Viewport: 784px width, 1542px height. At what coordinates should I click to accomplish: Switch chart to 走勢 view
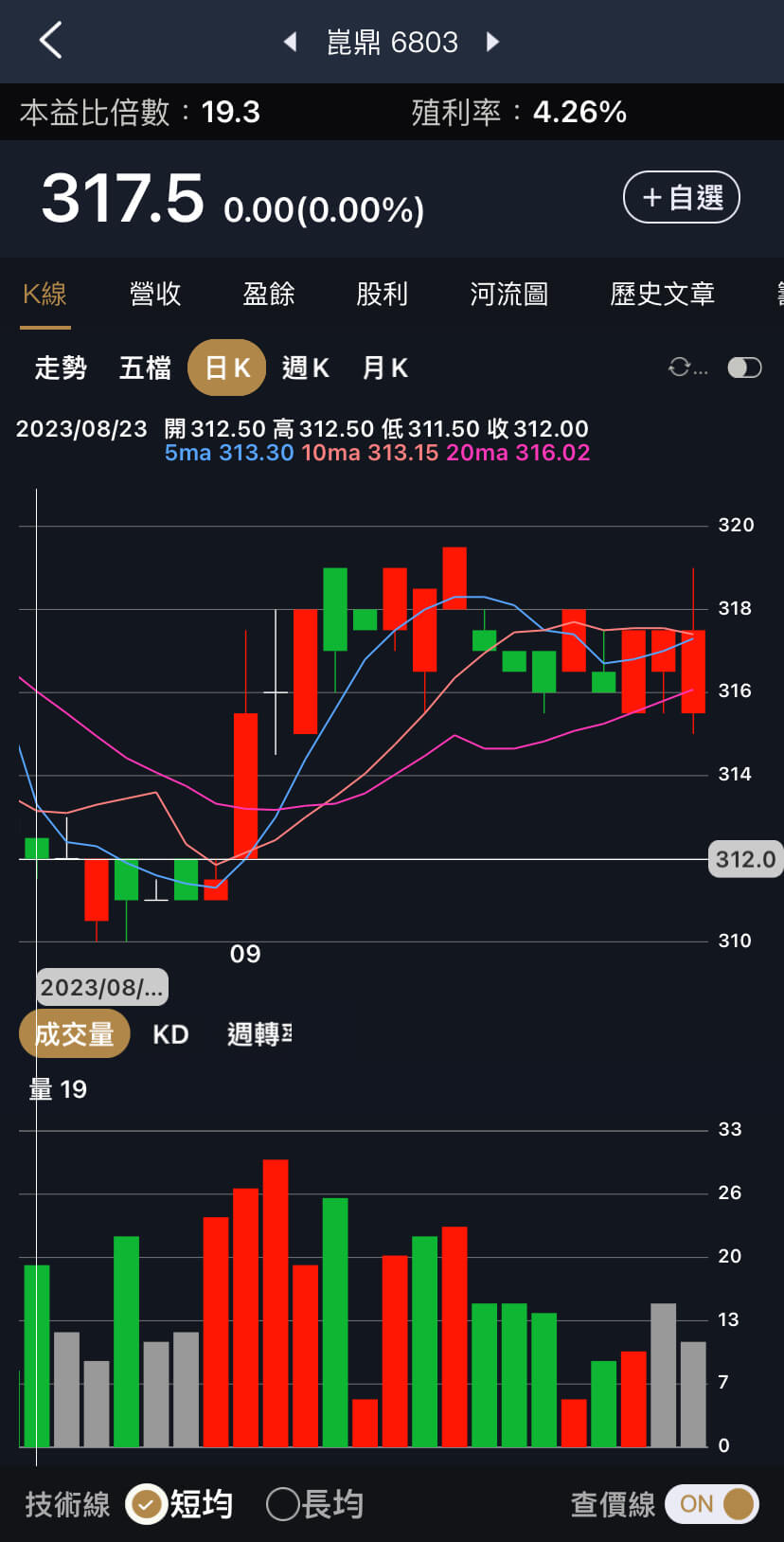pyautogui.click(x=61, y=368)
